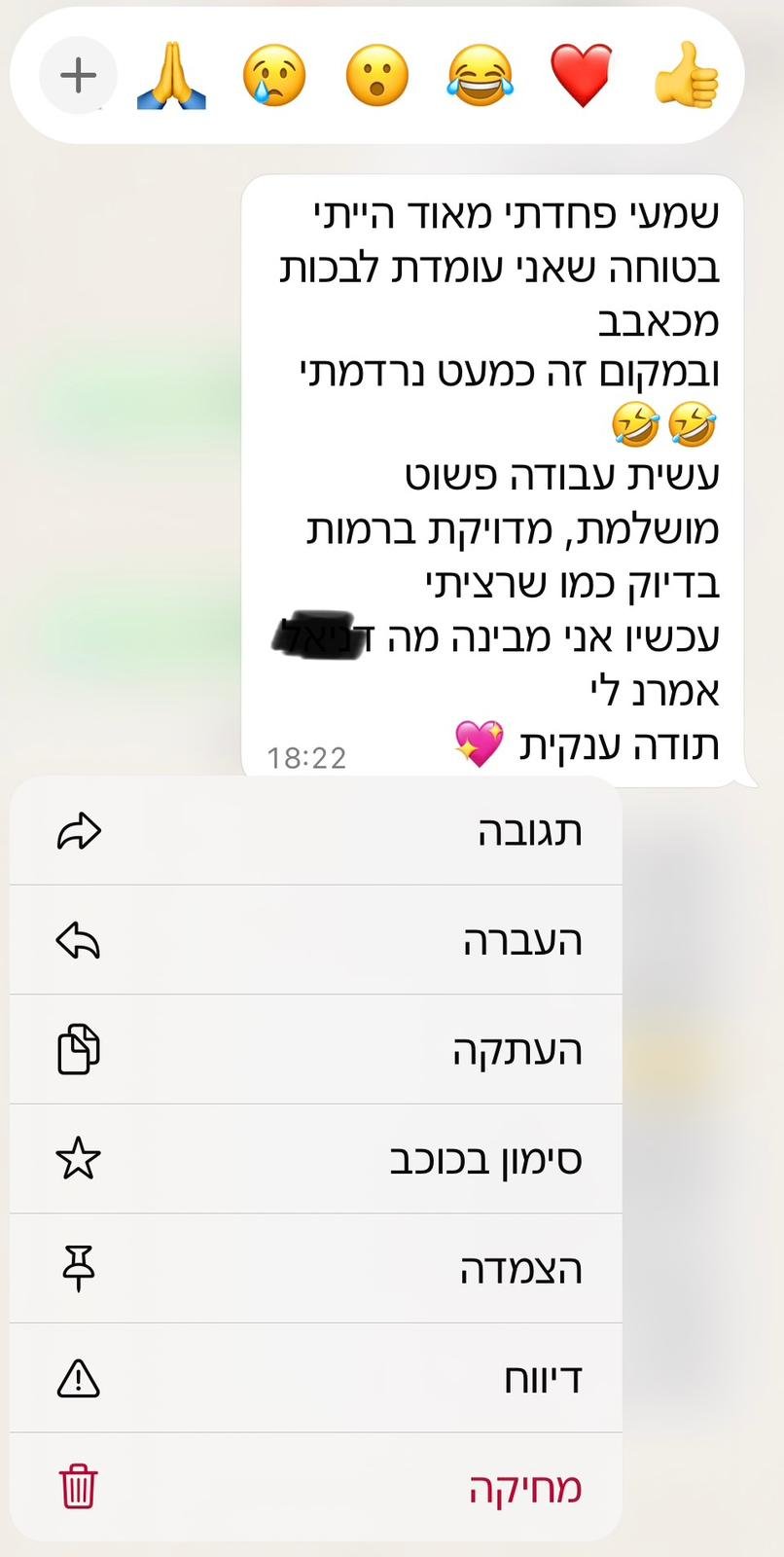
Task: React with the crying face emoji
Action: click(274, 75)
